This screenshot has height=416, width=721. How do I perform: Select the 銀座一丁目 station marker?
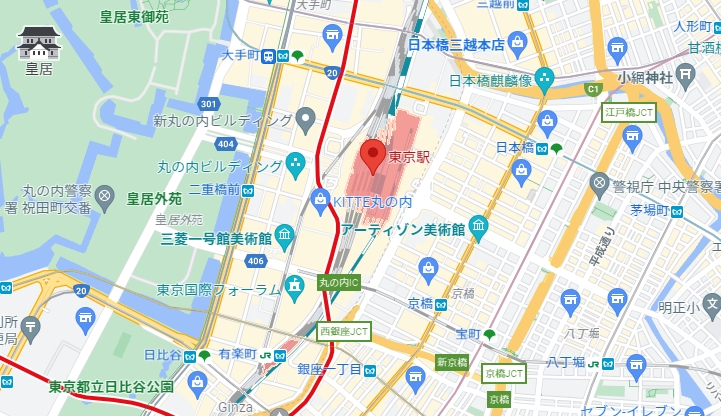click(x=369, y=369)
